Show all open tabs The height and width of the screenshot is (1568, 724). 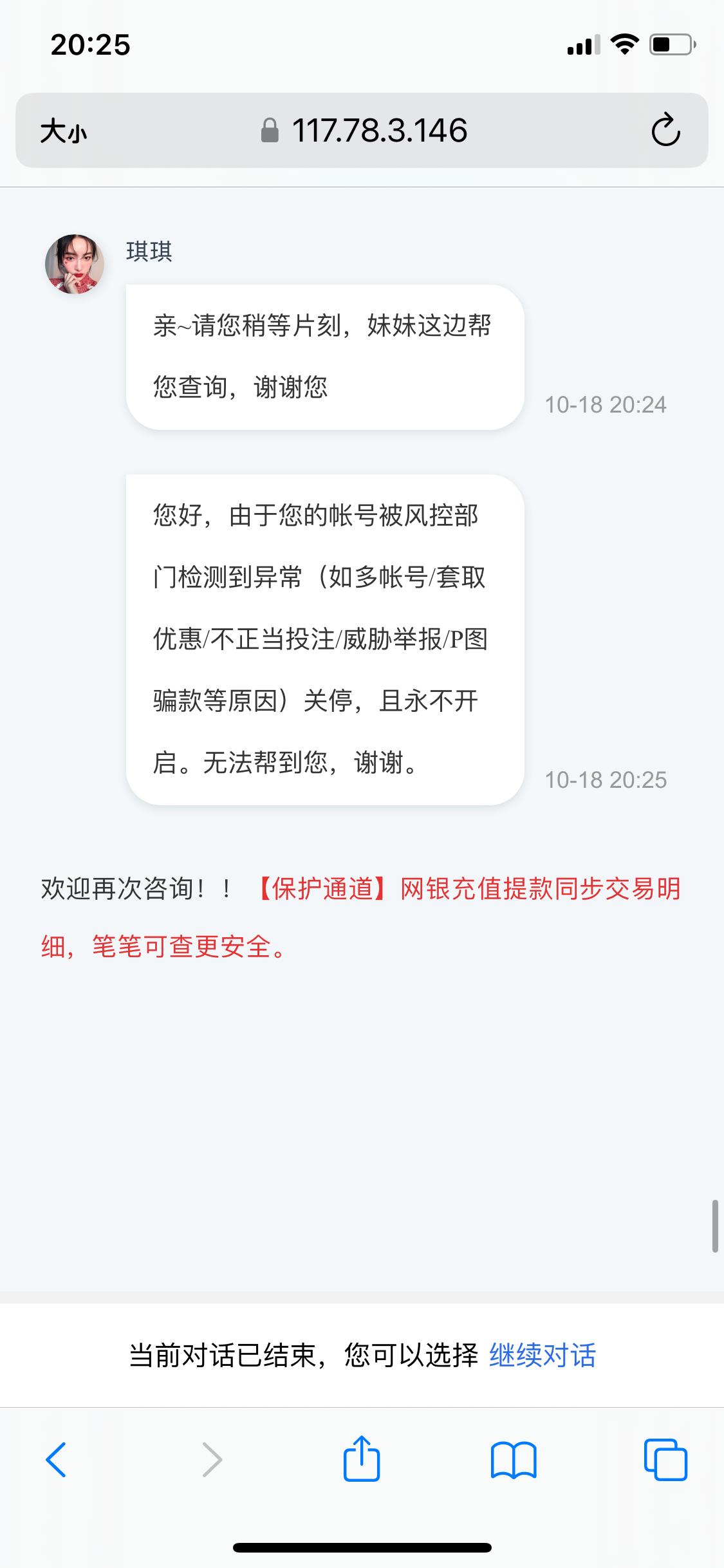tap(665, 1460)
